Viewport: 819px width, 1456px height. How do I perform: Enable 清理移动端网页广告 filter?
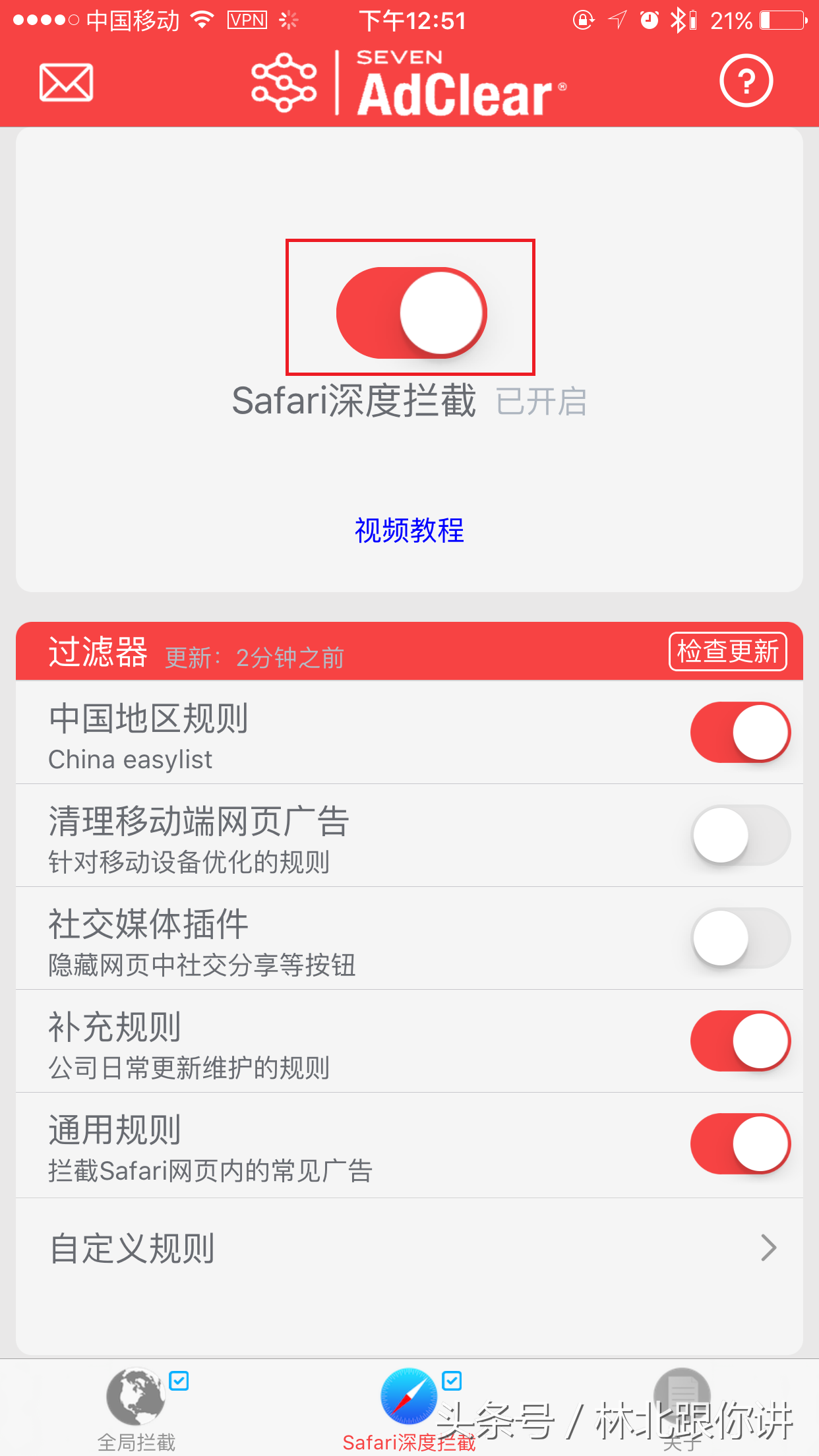(x=740, y=835)
